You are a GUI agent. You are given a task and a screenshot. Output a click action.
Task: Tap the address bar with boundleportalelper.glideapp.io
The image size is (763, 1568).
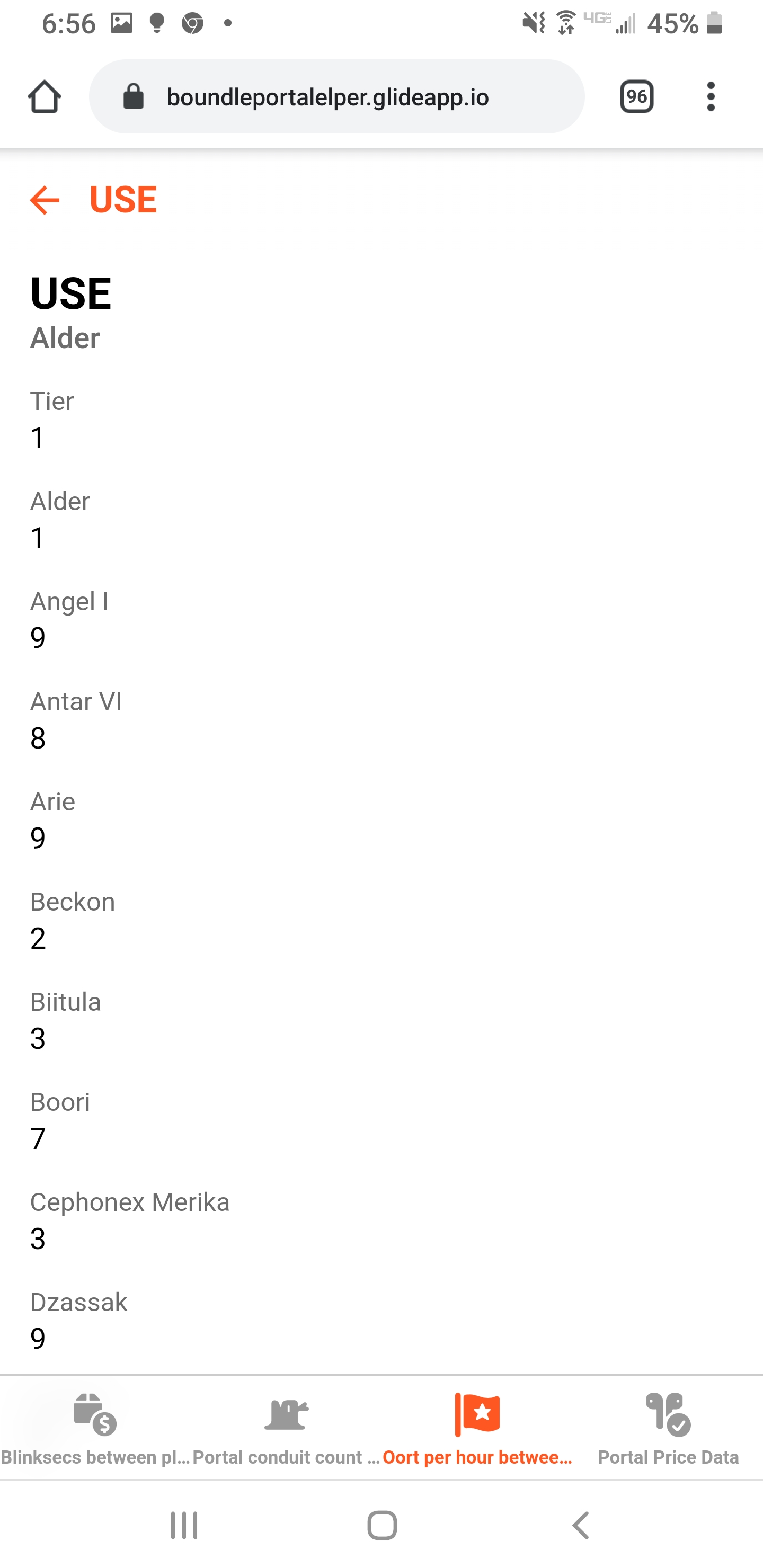pyautogui.click(x=337, y=97)
